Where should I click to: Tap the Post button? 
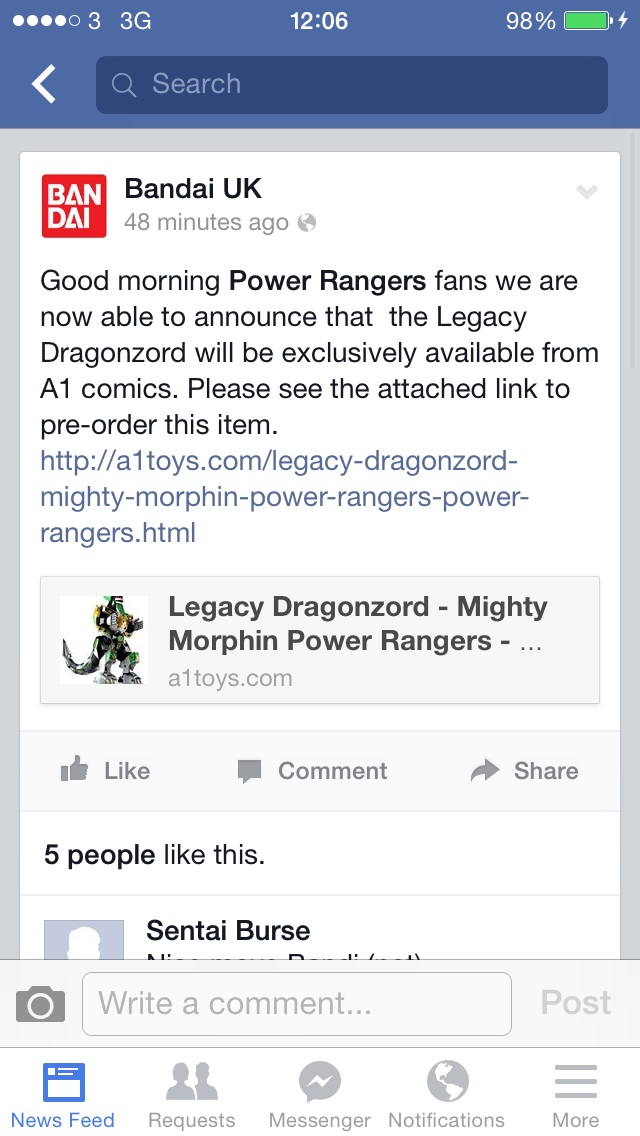[576, 1003]
